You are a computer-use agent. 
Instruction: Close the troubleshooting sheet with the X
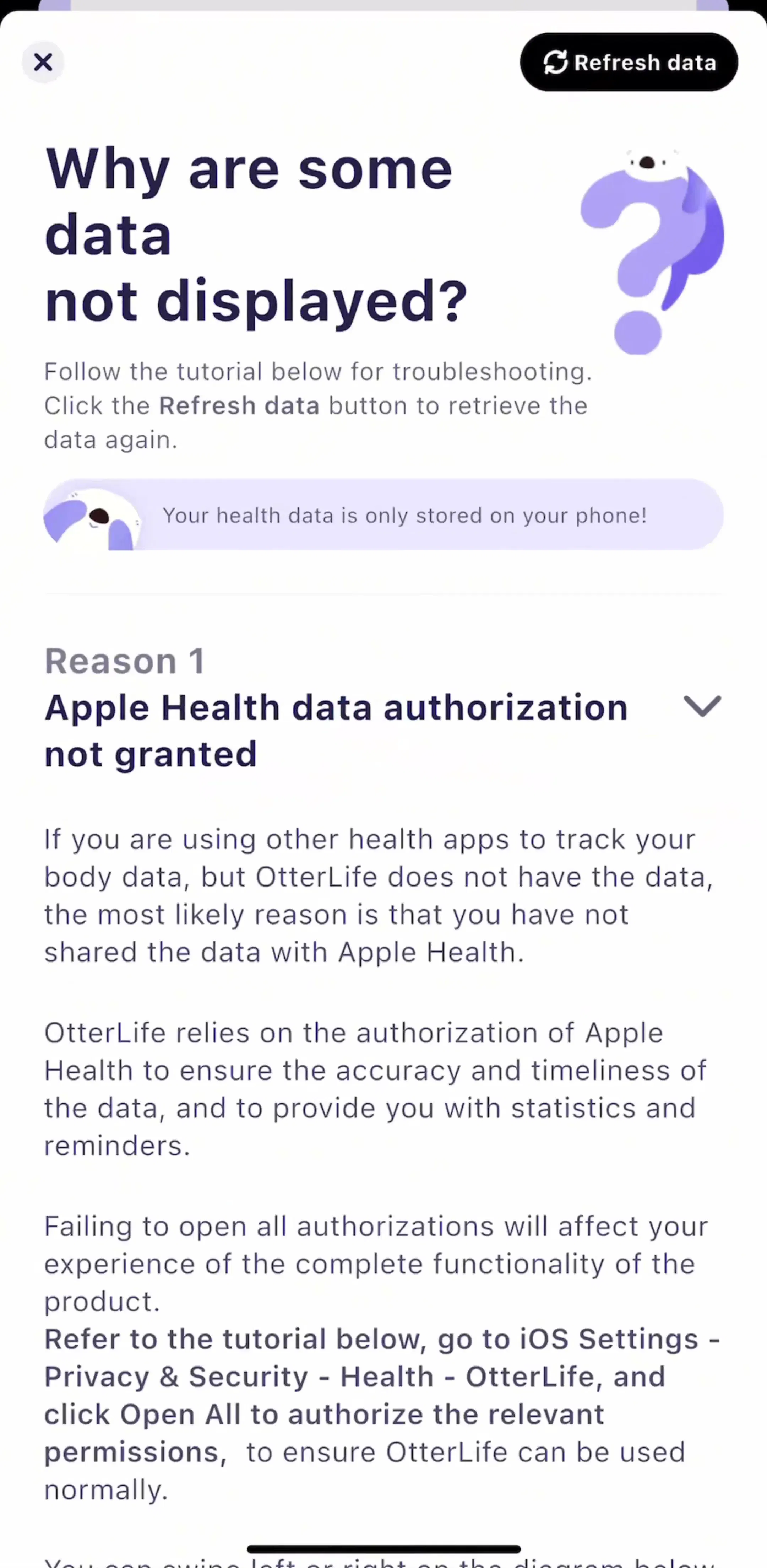click(43, 62)
